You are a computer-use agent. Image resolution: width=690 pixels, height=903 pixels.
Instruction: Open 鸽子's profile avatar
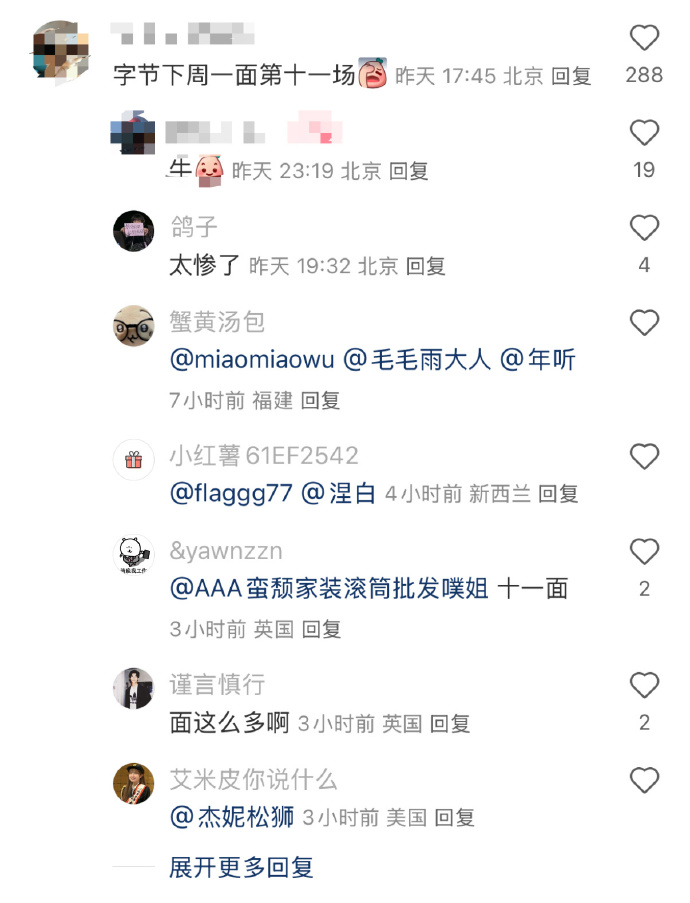click(x=133, y=231)
